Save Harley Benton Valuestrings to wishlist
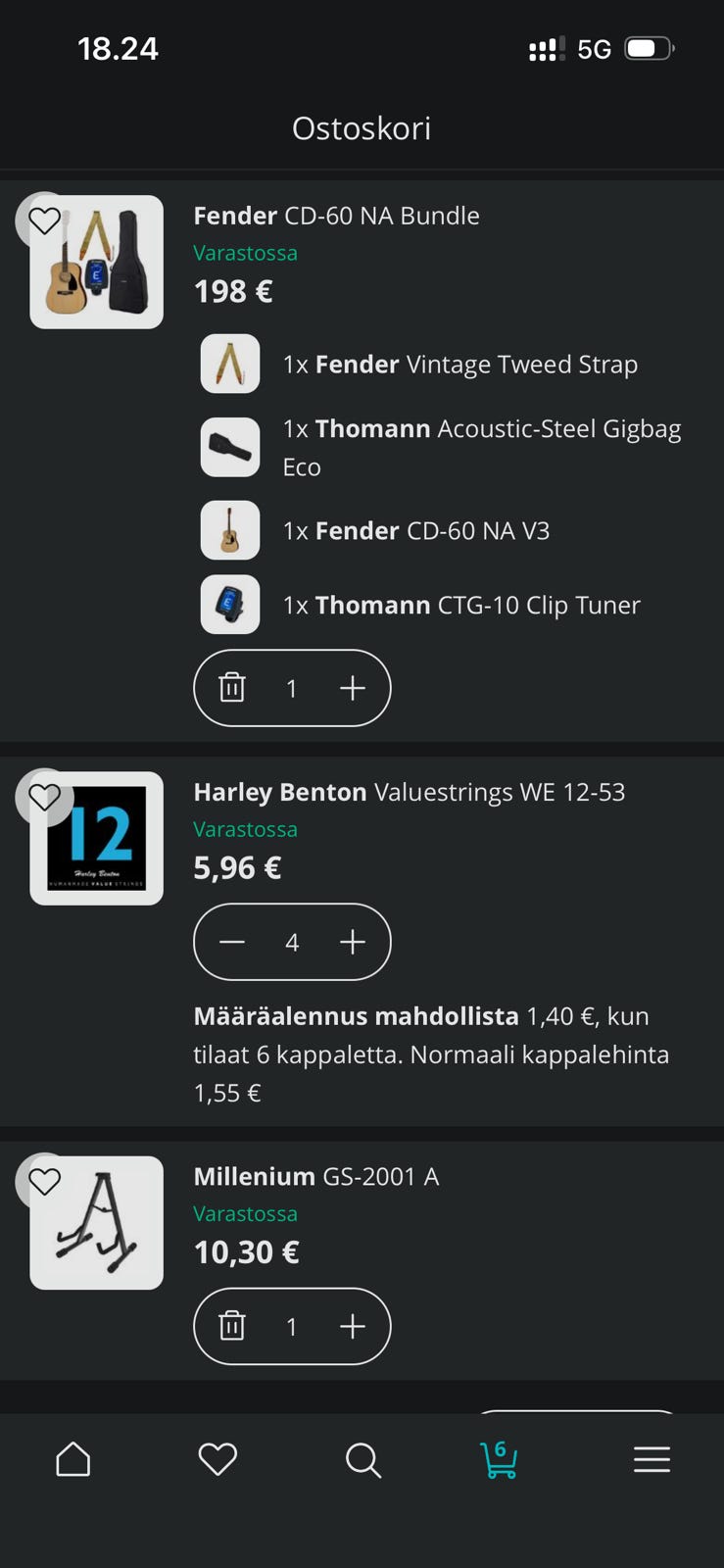Image resolution: width=724 pixels, height=1568 pixels. (44, 797)
